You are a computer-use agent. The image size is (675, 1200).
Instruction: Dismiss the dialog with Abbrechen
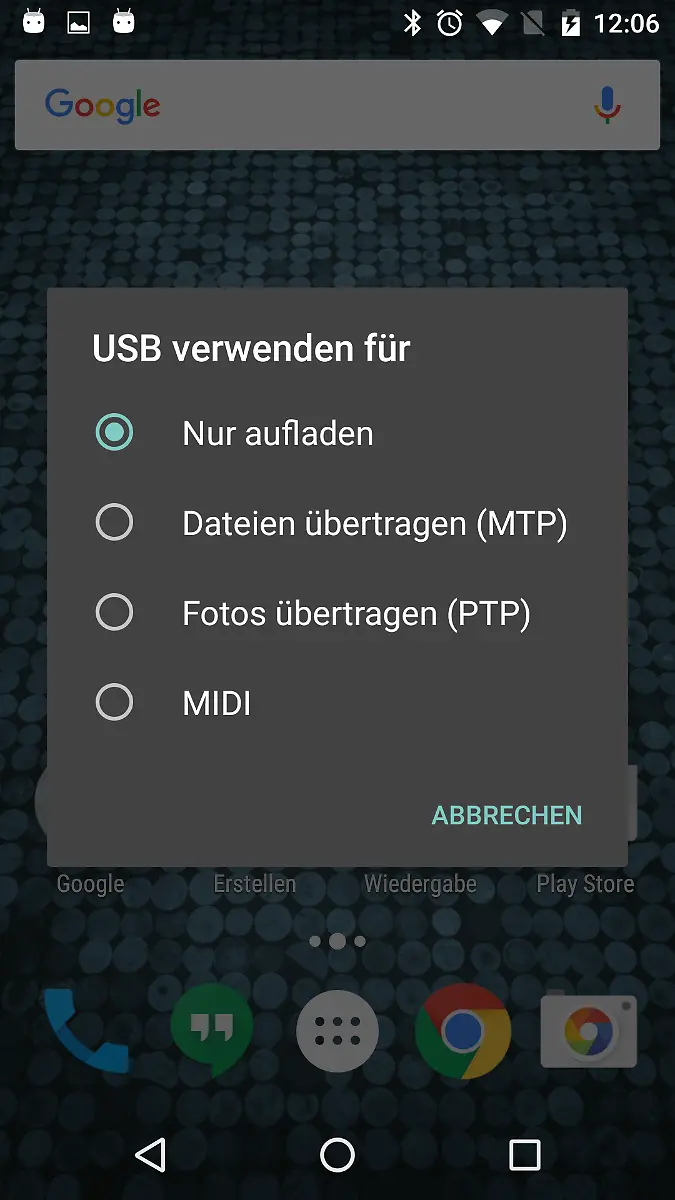(x=506, y=815)
